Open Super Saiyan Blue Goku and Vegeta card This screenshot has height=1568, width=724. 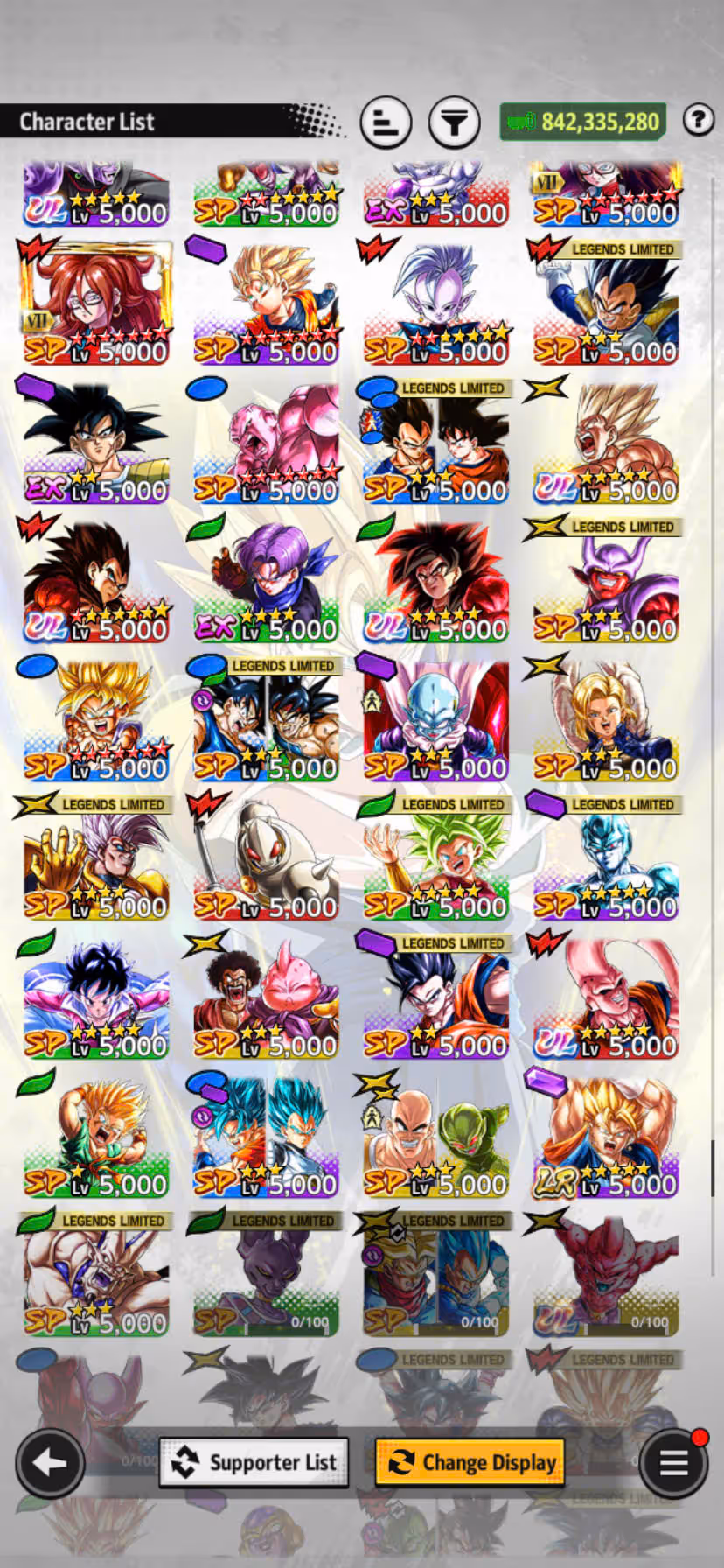[266, 1136]
